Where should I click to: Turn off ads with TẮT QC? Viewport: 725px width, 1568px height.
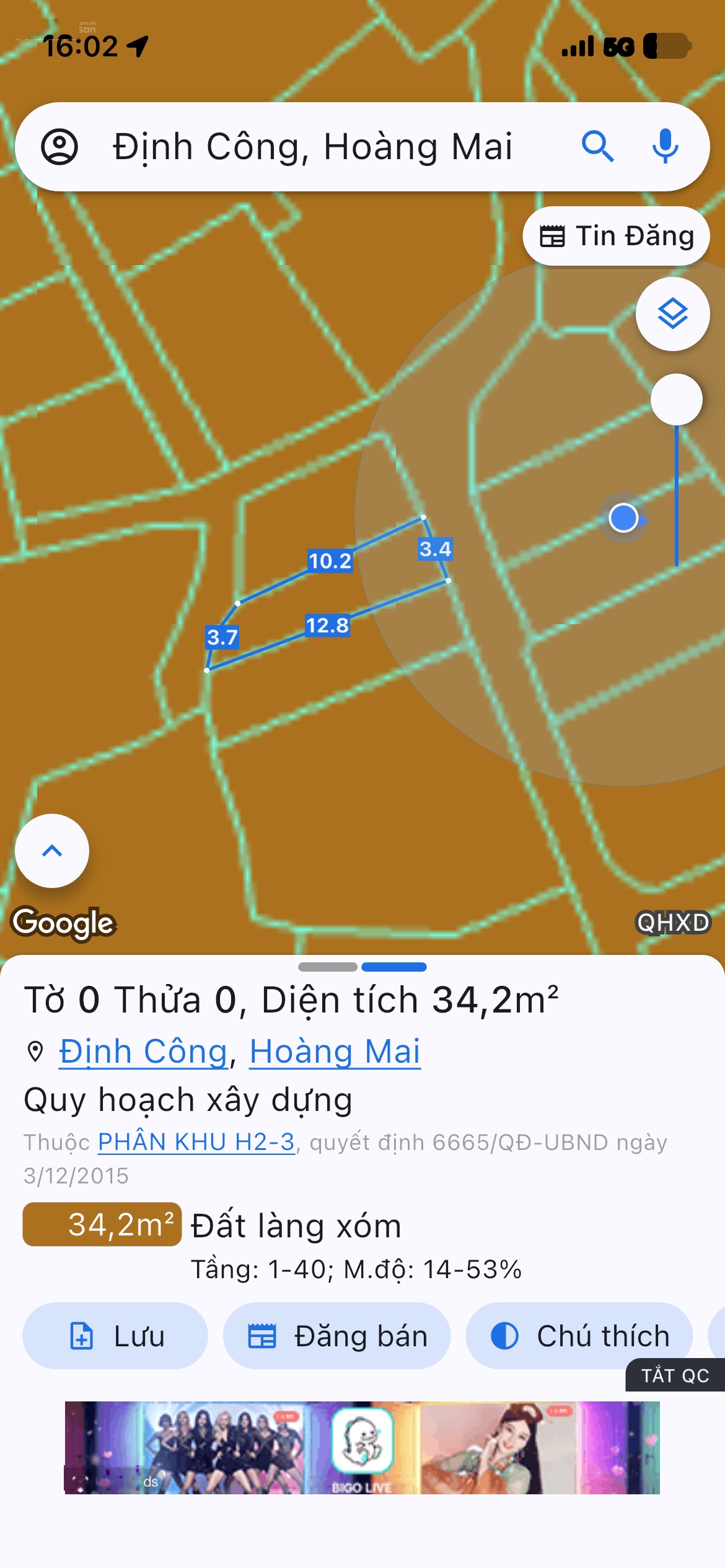(675, 1375)
